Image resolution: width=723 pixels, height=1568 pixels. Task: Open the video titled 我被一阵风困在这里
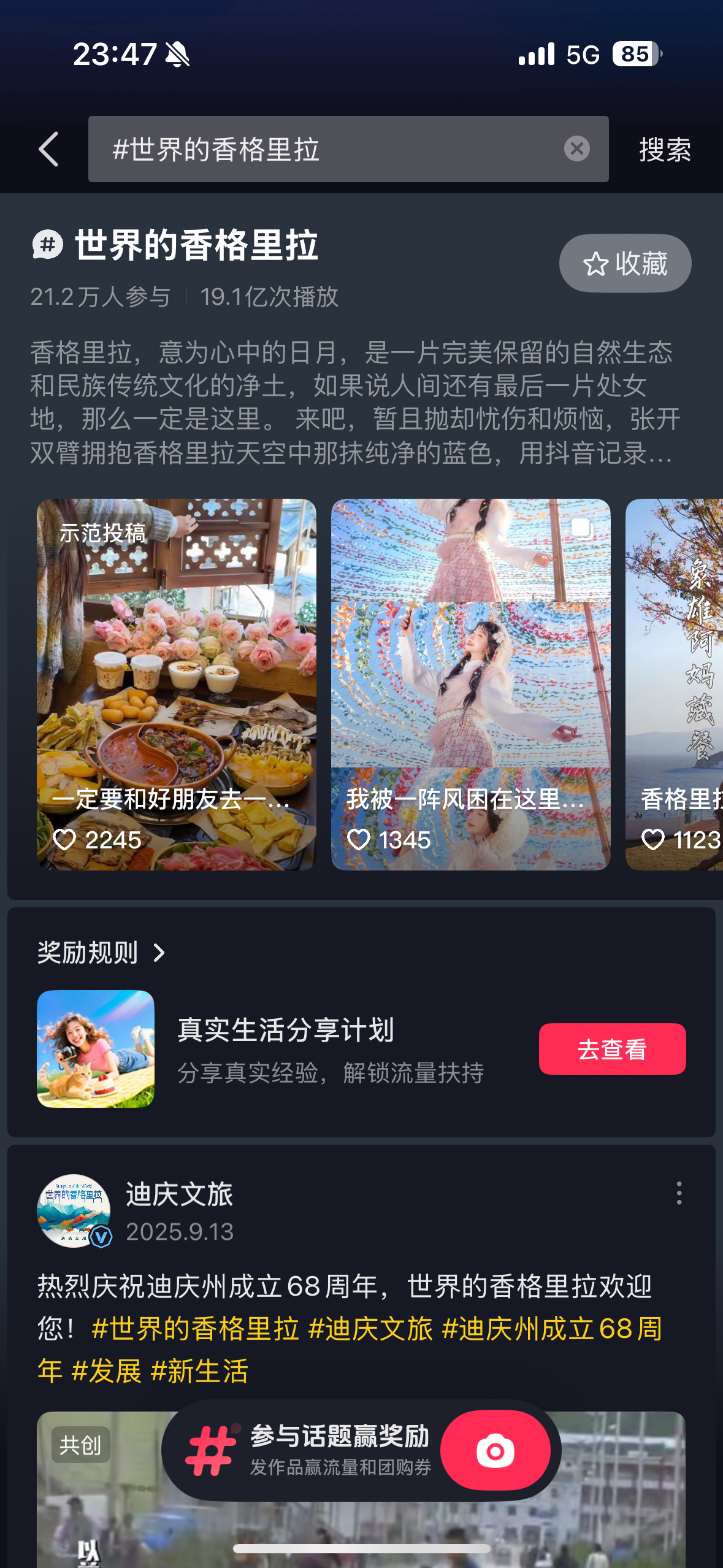470,684
